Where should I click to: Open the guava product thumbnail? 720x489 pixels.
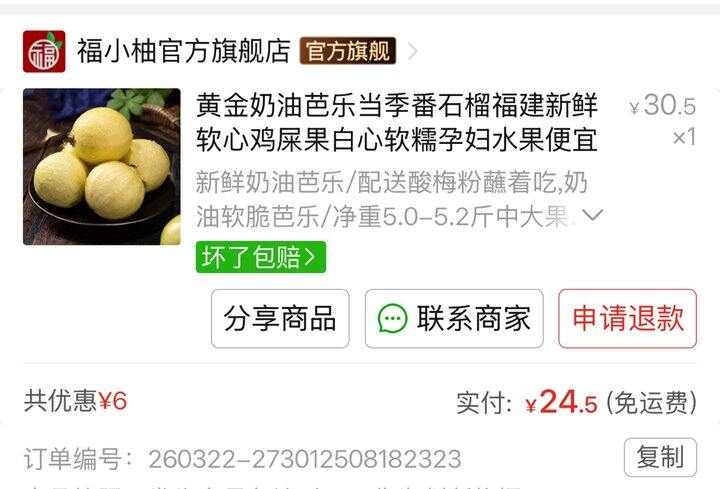click(x=101, y=167)
